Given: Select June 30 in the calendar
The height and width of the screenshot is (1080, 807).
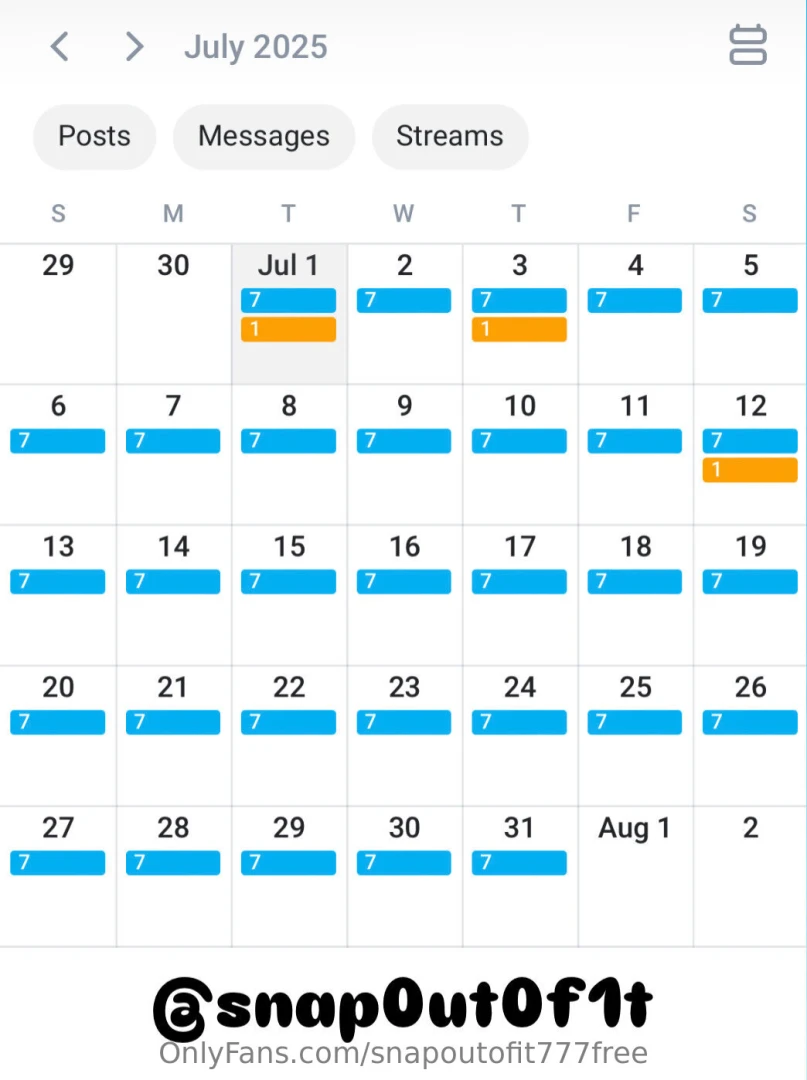Looking at the screenshot, I should click(x=173, y=265).
